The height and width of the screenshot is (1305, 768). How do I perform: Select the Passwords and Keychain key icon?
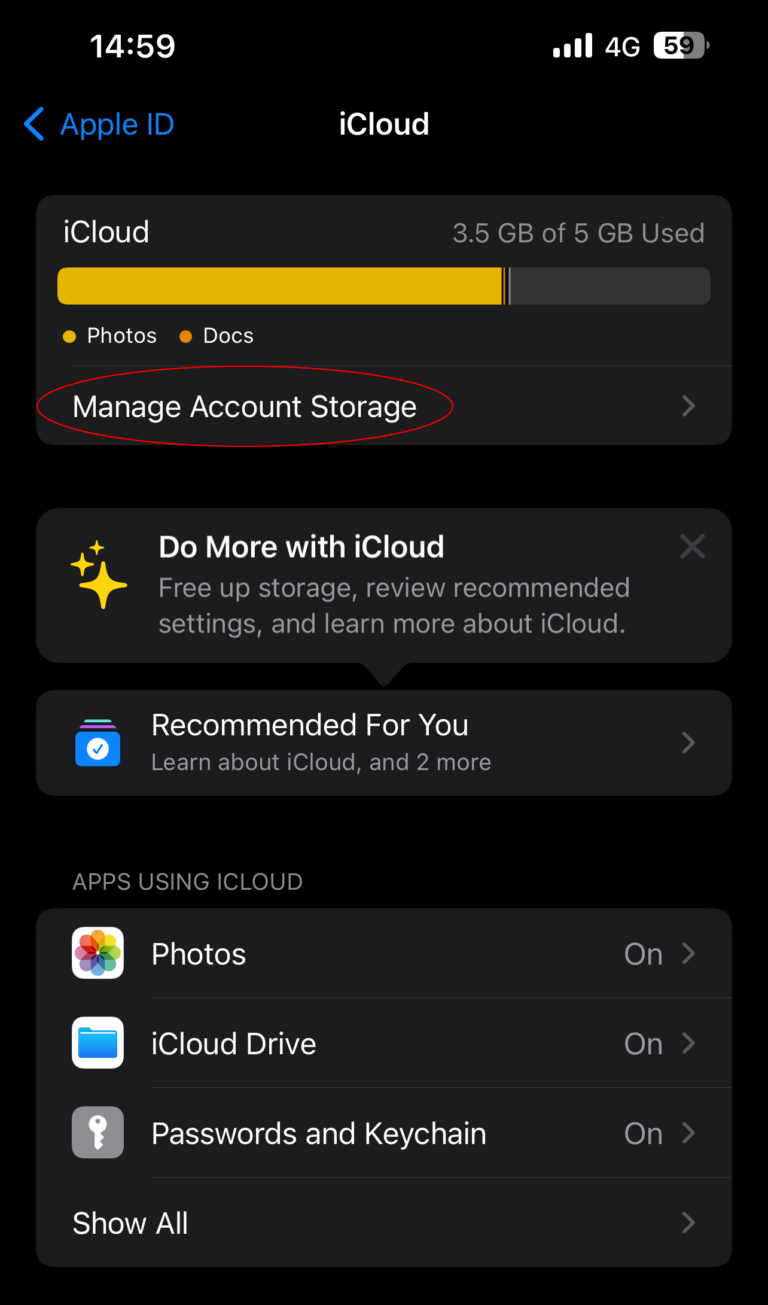tap(97, 1132)
